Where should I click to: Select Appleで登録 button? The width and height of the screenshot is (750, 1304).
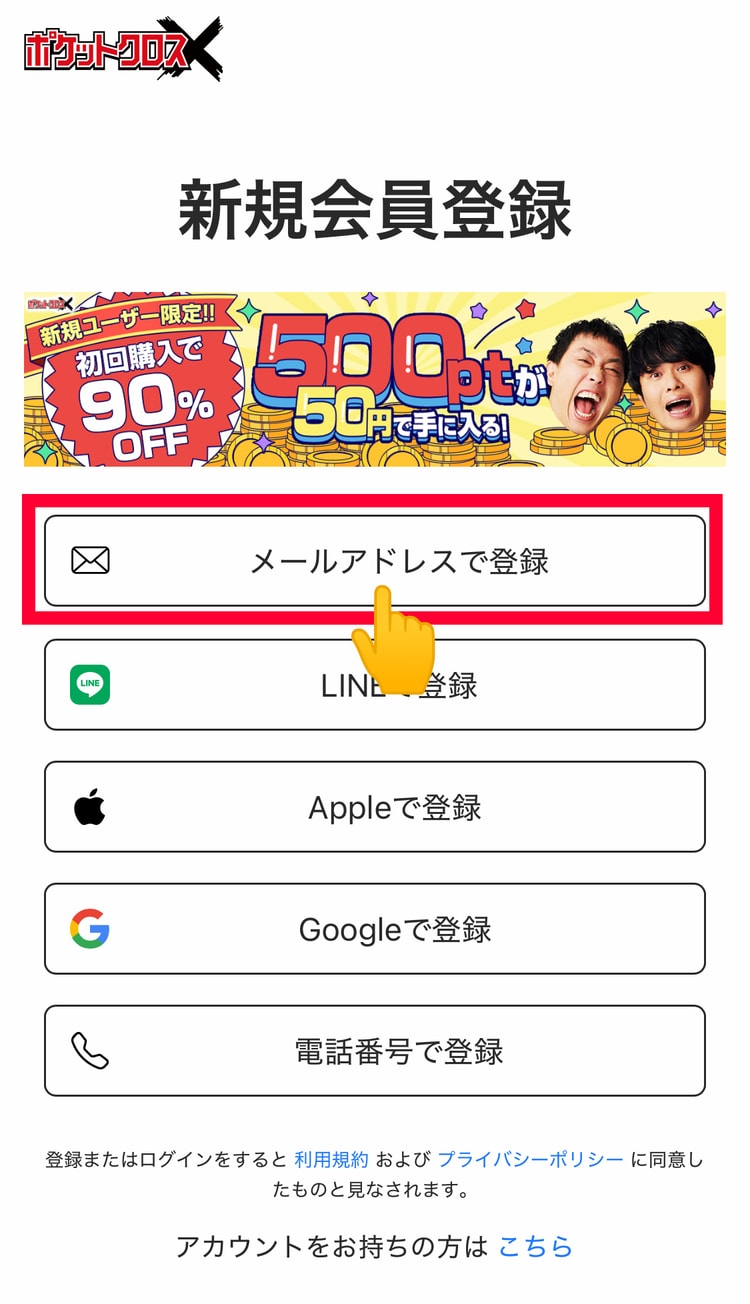[x=374, y=807]
